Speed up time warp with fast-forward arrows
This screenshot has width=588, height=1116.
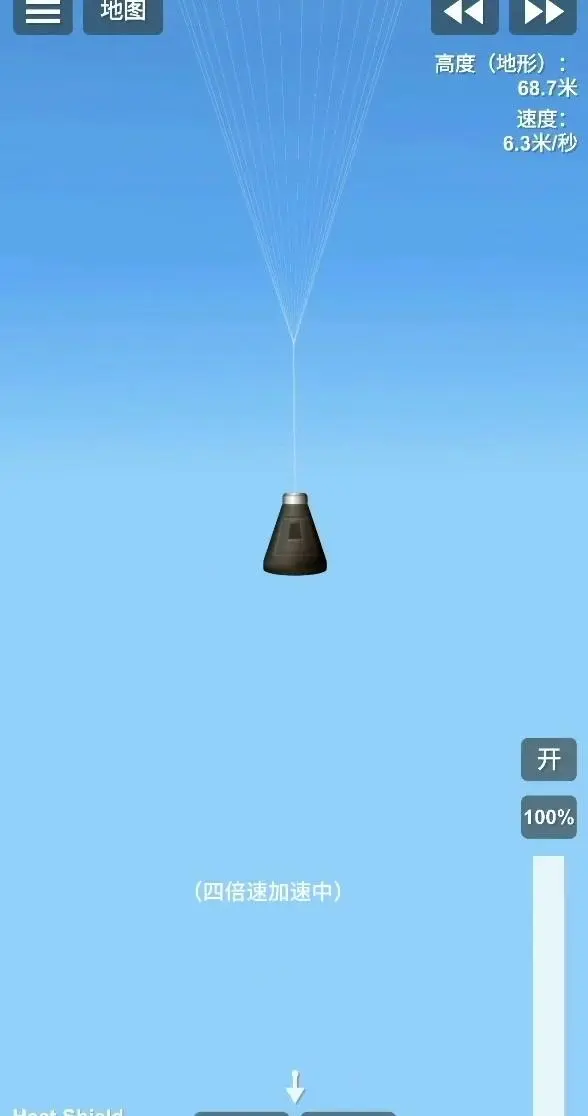542,14
